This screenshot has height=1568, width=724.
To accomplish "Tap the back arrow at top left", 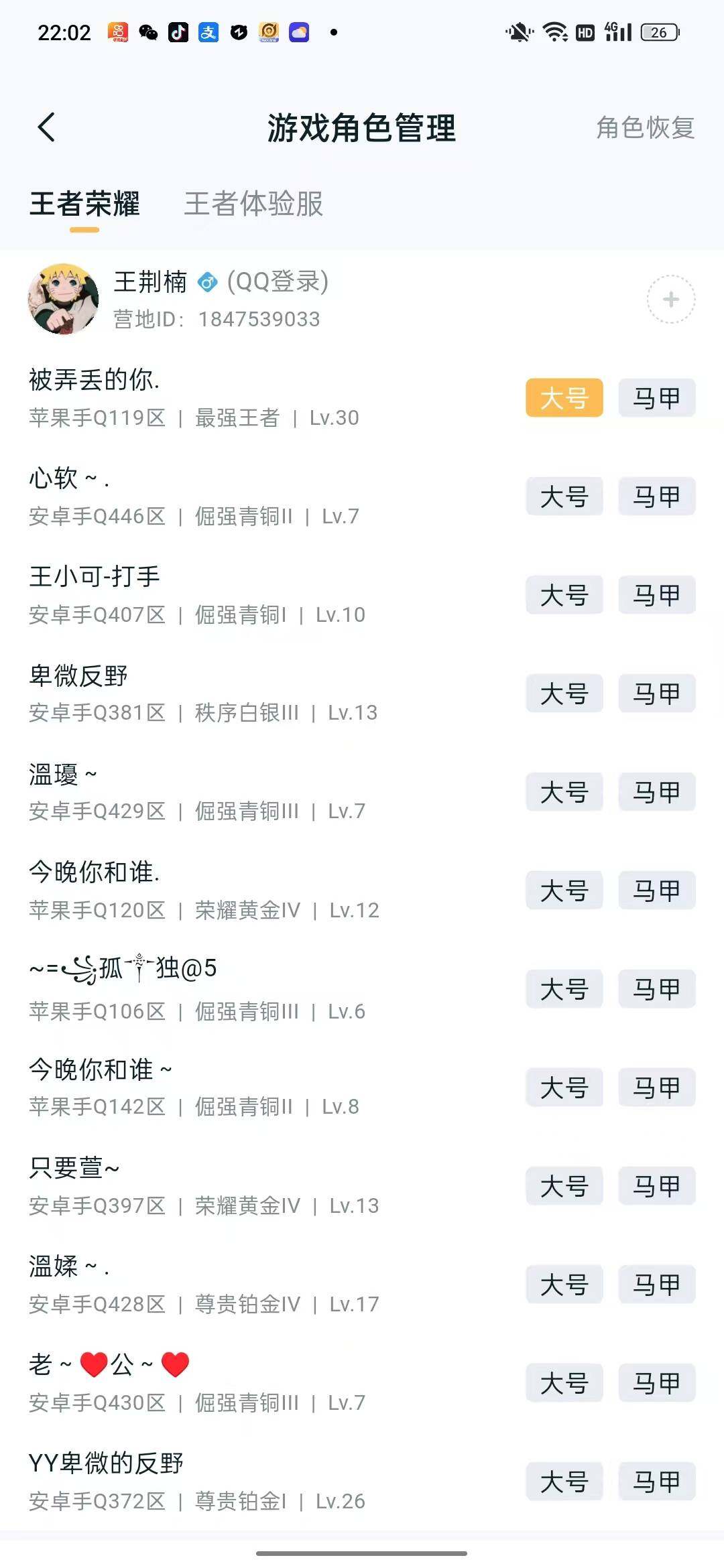I will point(47,127).
